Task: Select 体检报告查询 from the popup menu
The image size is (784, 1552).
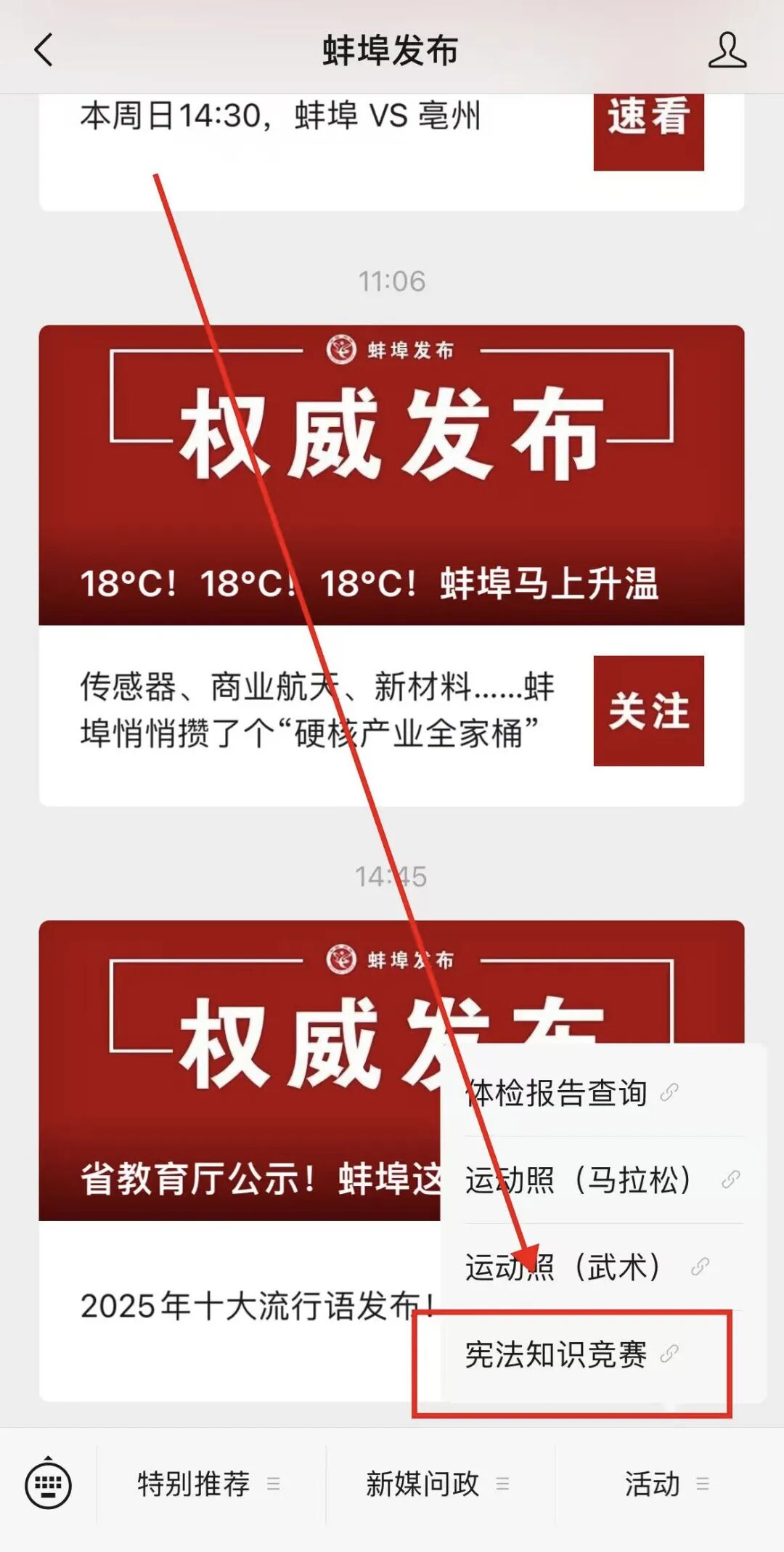Action: click(x=557, y=1093)
